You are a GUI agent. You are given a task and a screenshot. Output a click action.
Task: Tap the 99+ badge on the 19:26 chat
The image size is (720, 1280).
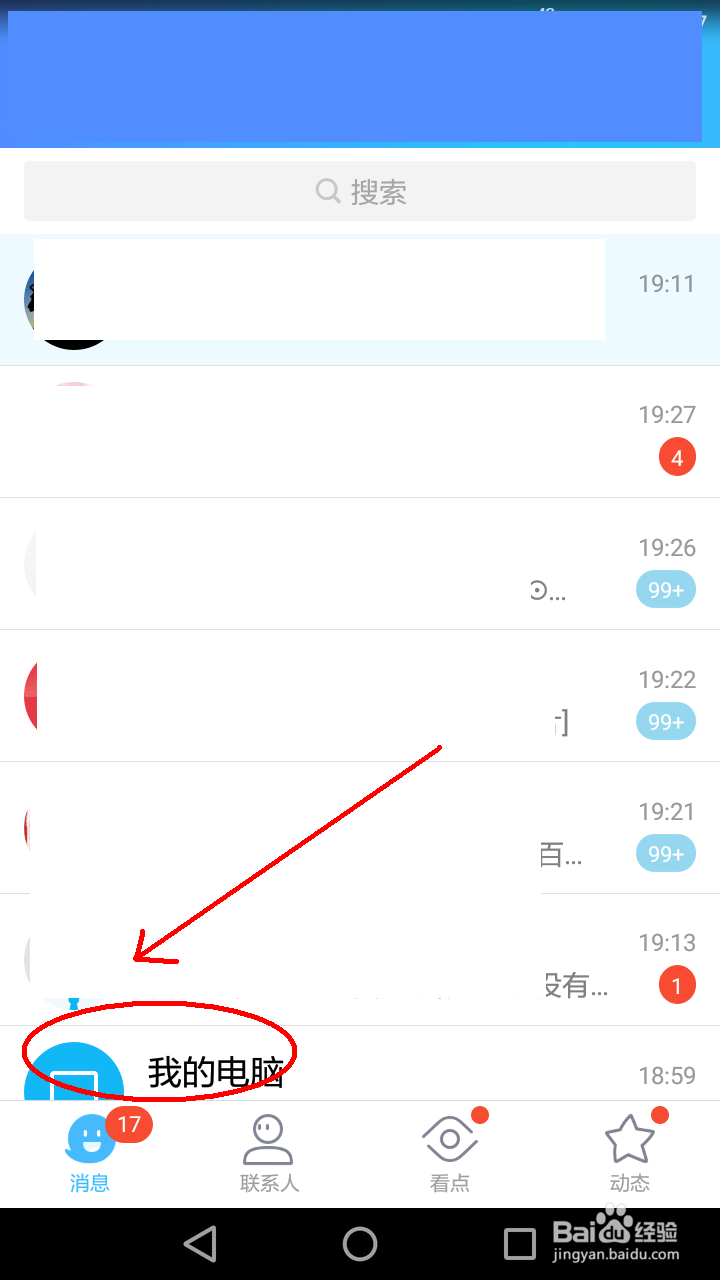click(x=665, y=589)
